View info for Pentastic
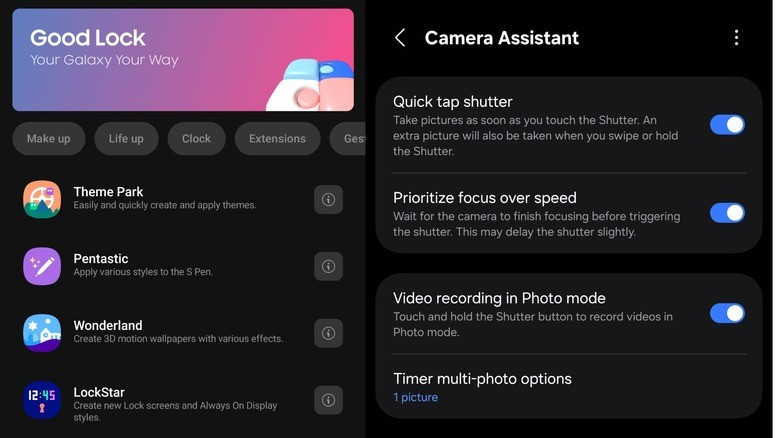 [x=328, y=266]
